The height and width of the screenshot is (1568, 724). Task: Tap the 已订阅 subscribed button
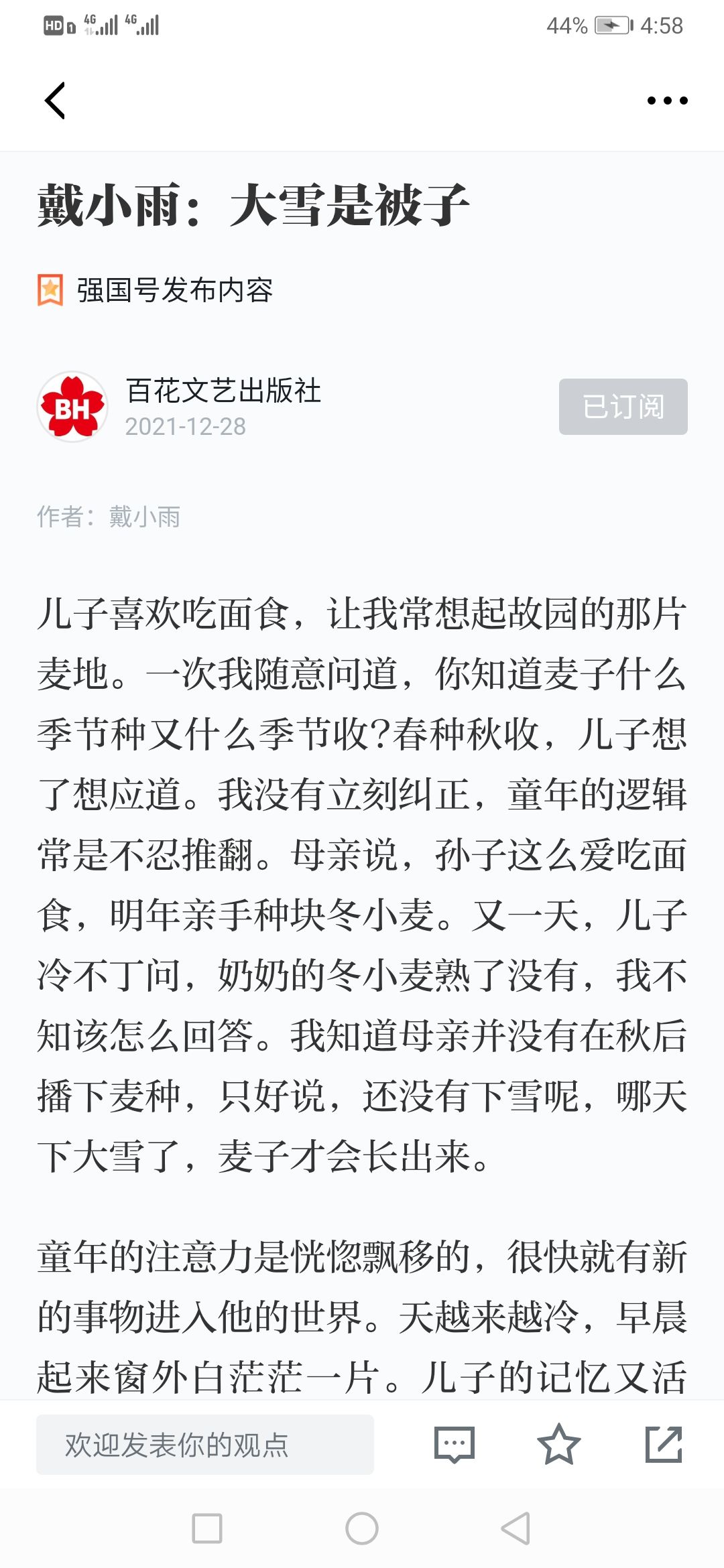click(x=623, y=407)
